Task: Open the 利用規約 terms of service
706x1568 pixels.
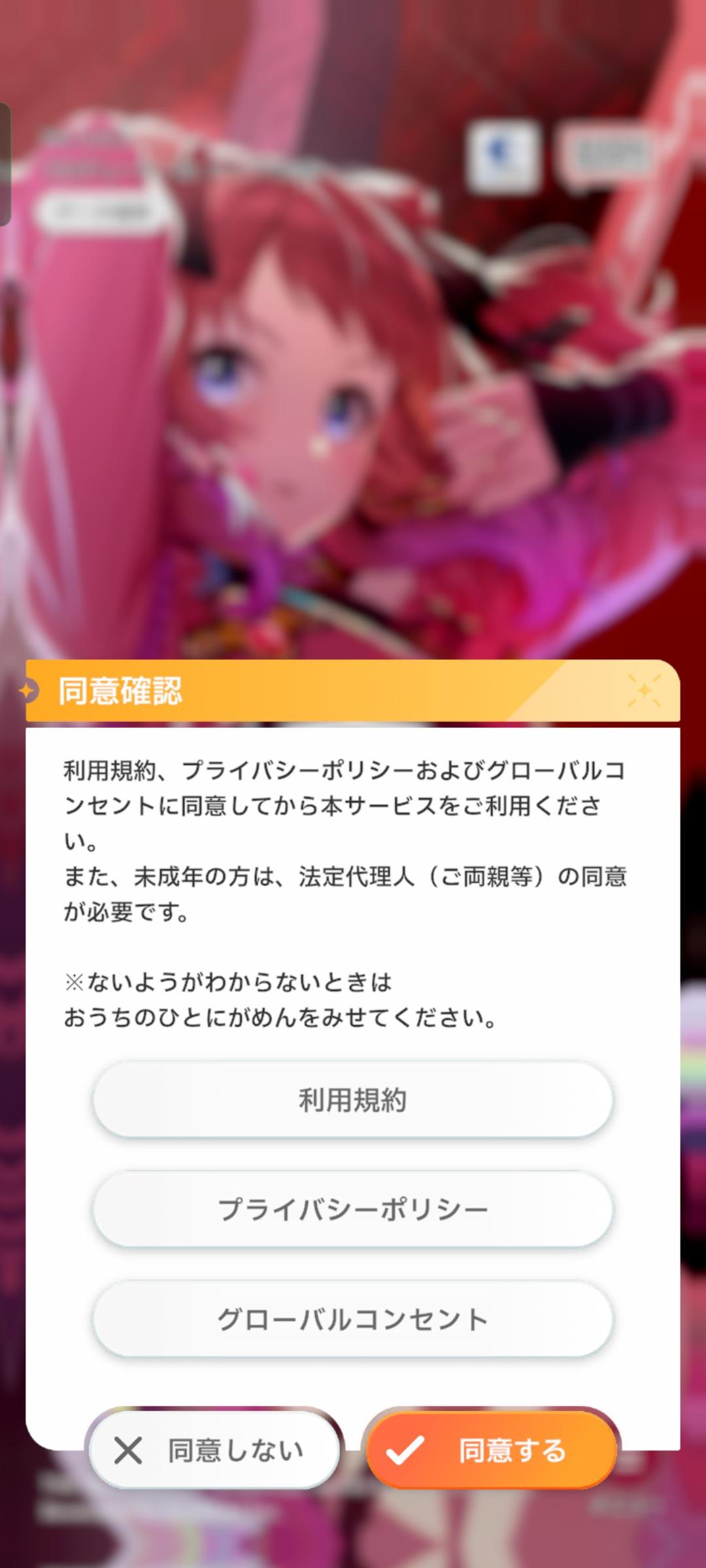Action: [x=353, y=1100]
